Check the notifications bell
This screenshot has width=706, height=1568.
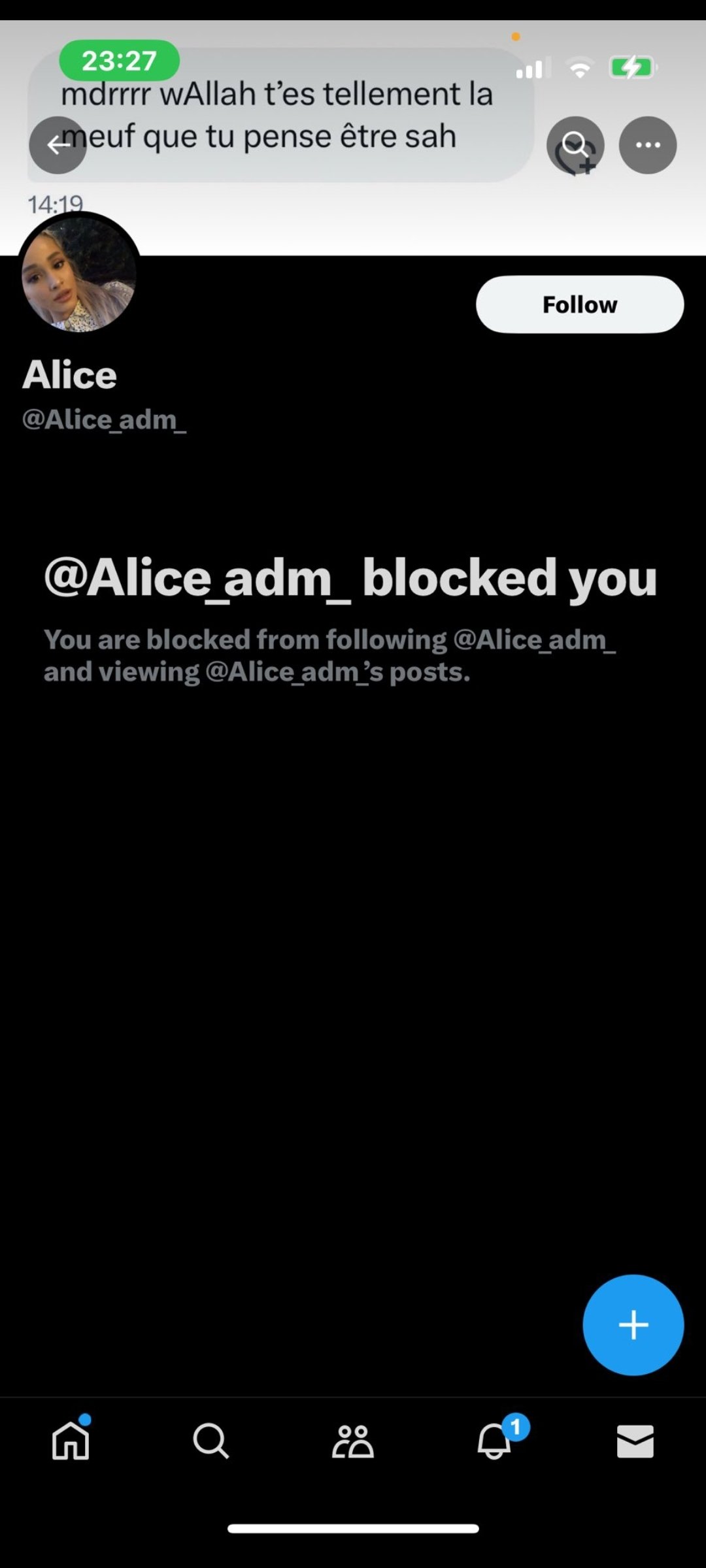(x=495, y=1441)
